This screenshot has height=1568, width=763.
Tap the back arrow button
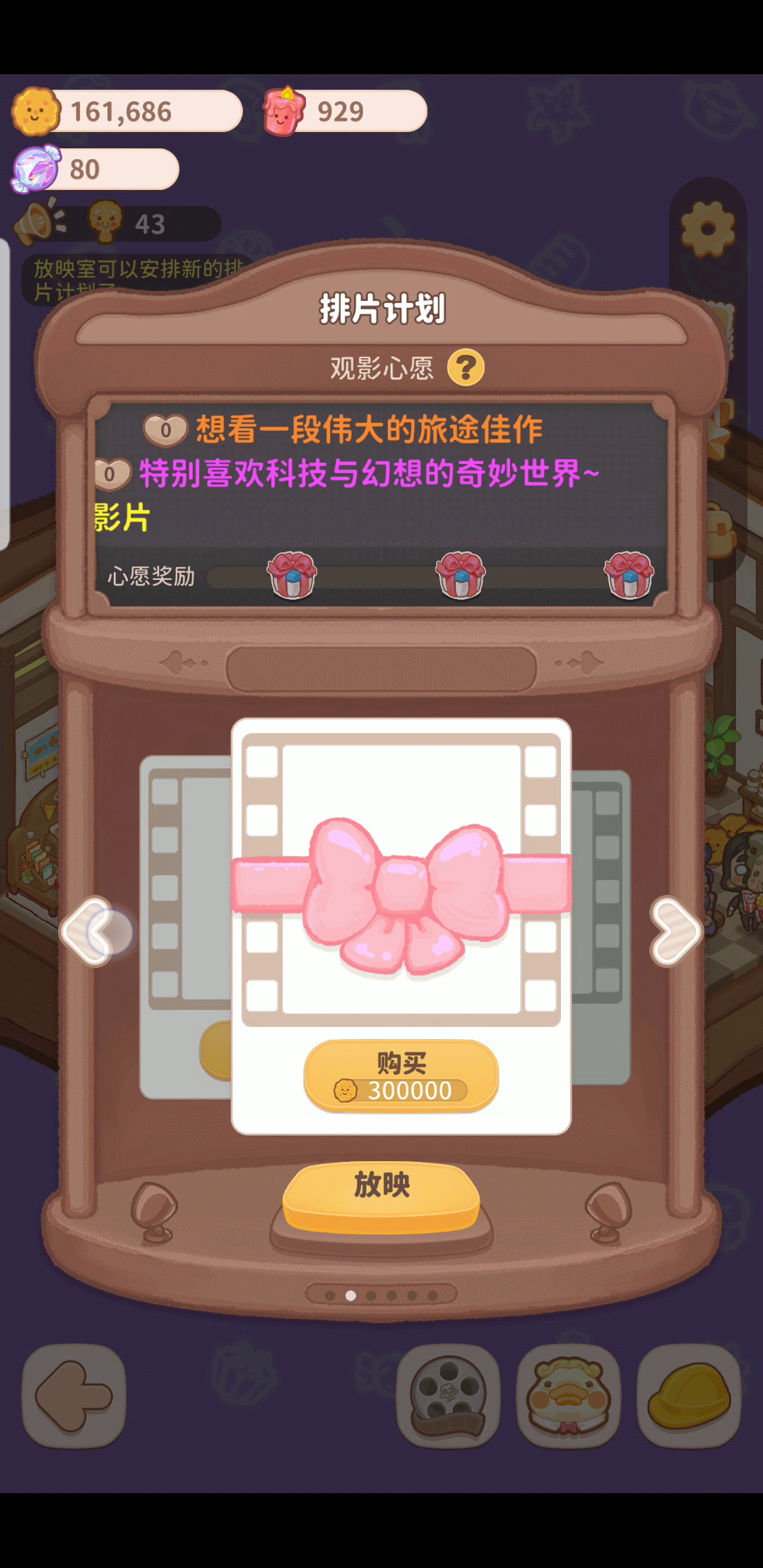coord(74,1396)
